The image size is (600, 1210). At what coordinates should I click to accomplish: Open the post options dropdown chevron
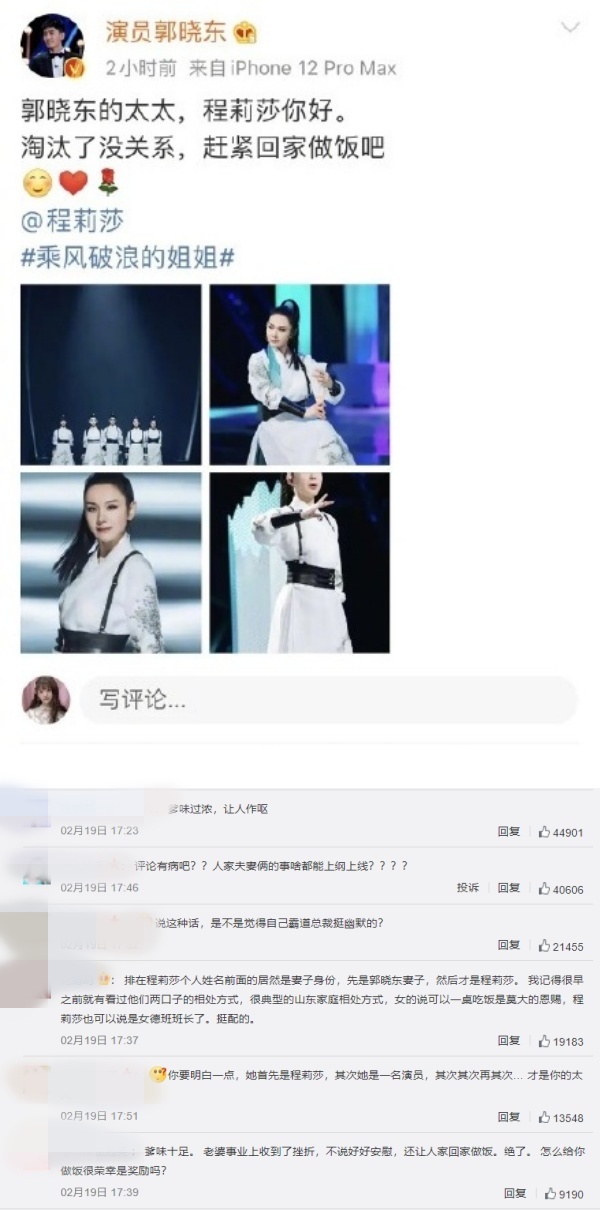[x=570, y=28]
